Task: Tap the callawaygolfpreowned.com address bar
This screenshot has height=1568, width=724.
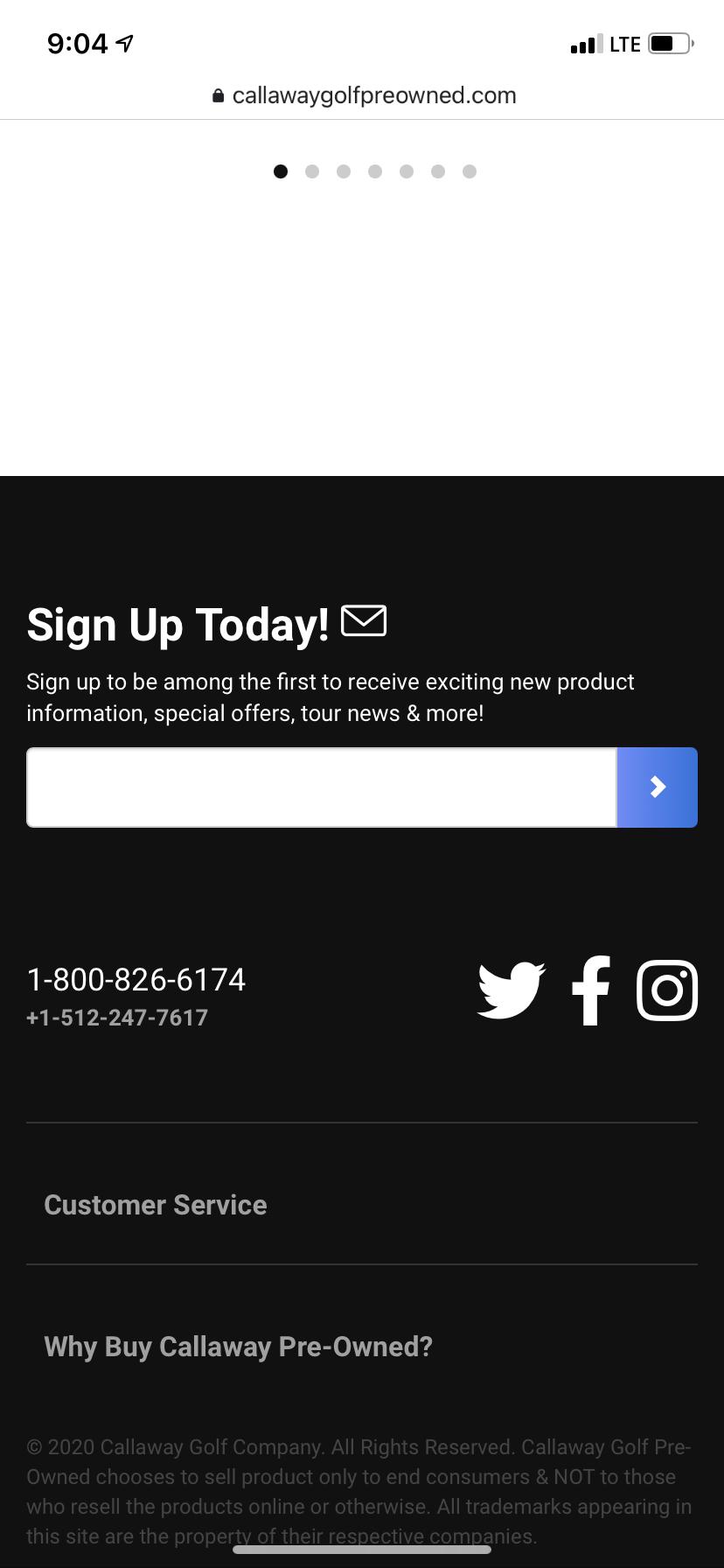Action: pyautogui.click(x=364, y=95)
